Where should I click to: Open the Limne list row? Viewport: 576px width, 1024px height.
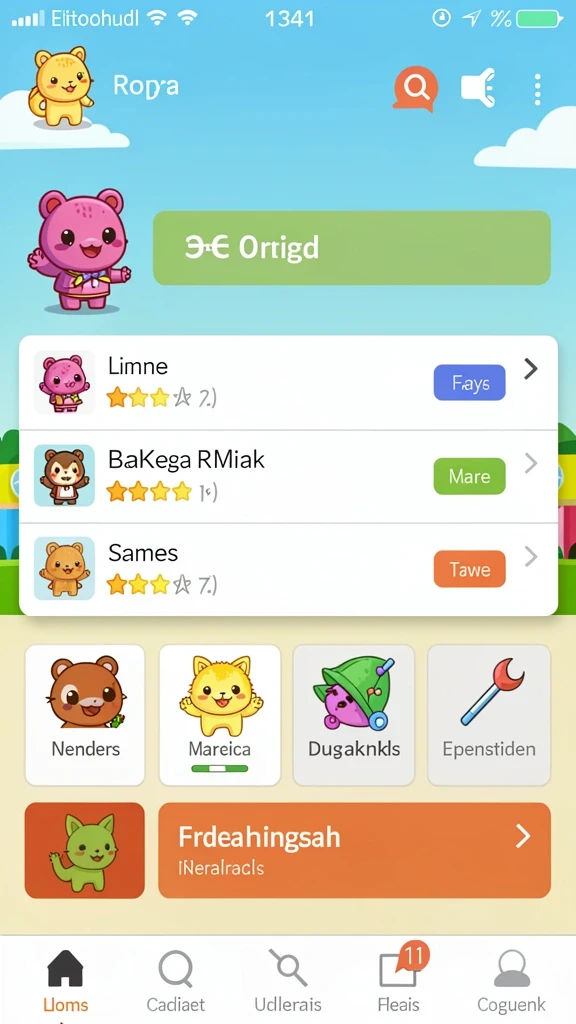288,383
